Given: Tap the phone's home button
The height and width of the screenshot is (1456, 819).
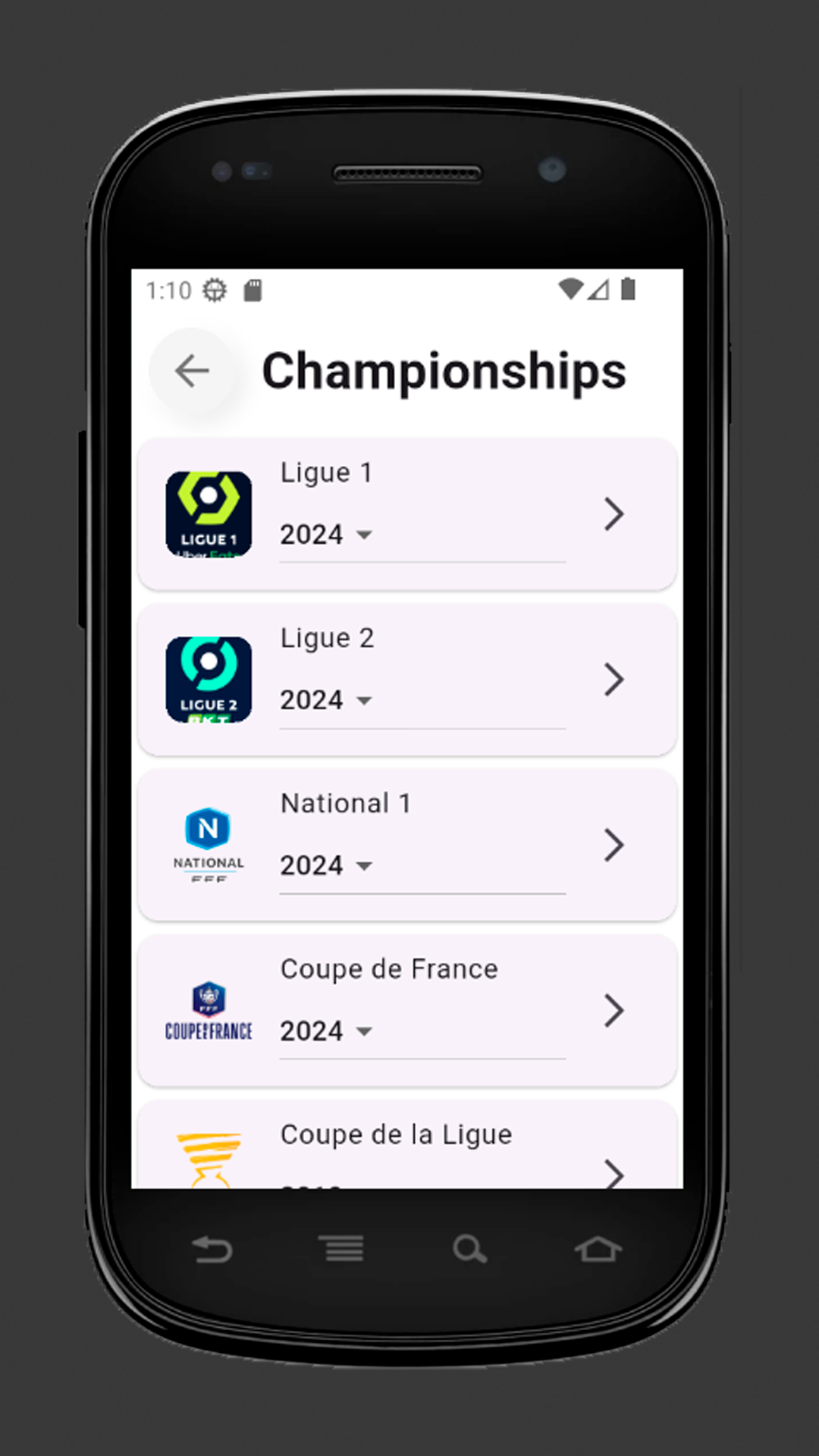Looking at the screenshot, I should [x=598, y=1249].
